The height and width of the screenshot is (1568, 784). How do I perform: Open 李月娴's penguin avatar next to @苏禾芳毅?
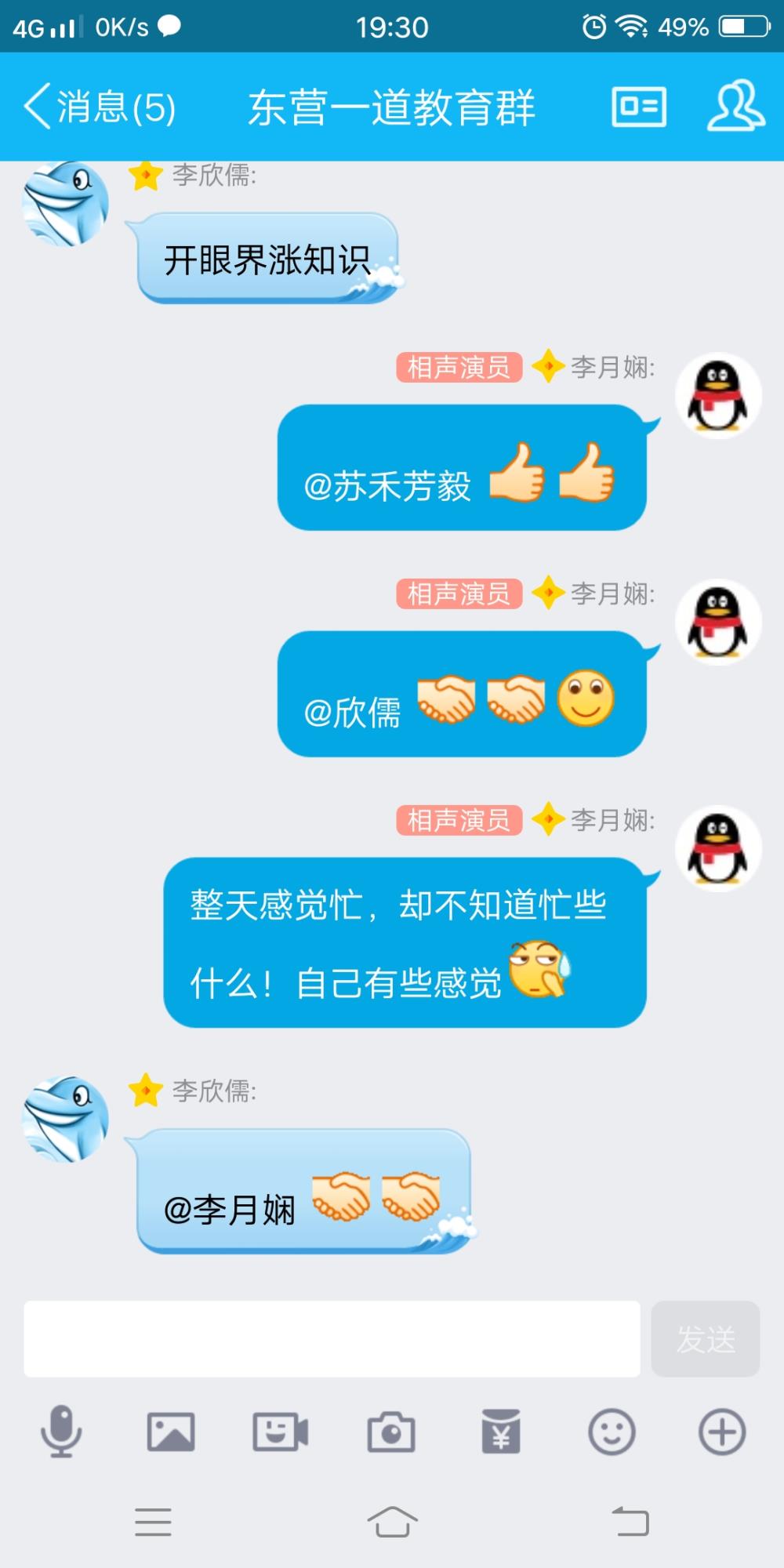pyautogui.click(x=718, y=395)
